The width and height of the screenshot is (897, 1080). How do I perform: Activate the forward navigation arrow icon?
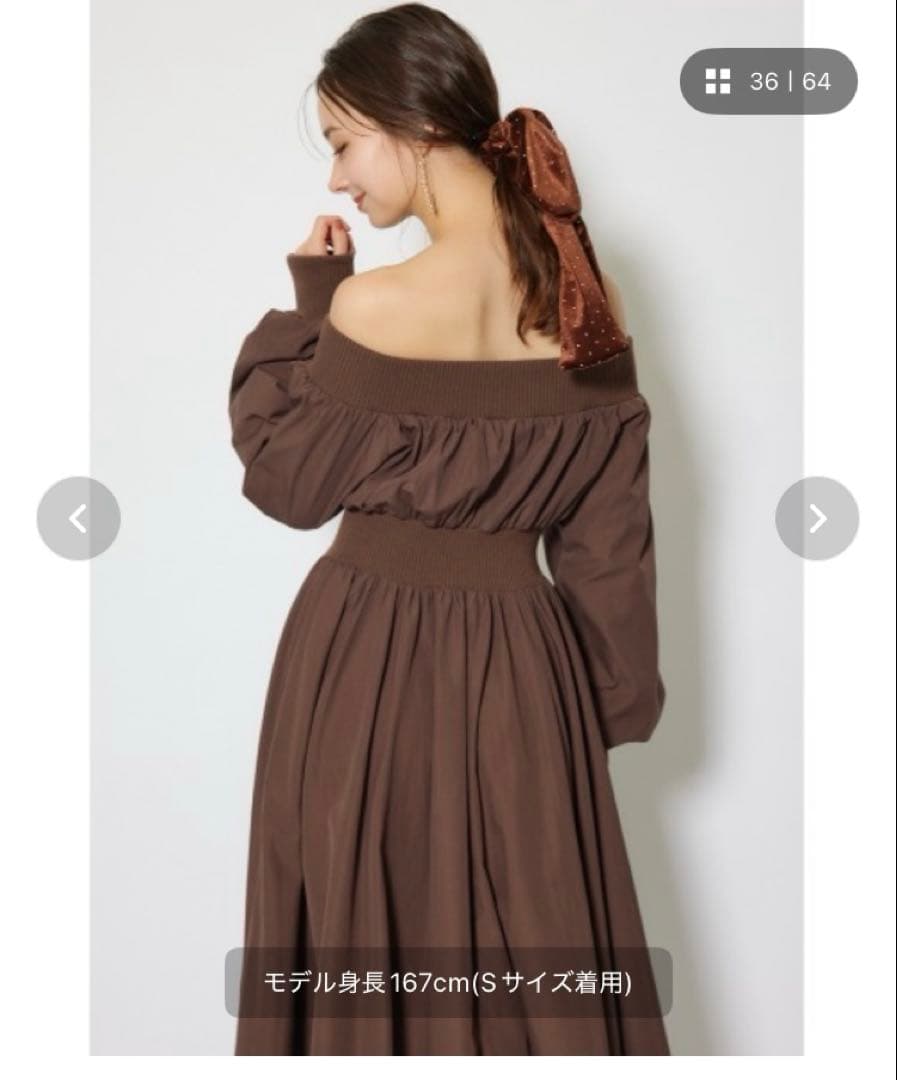coord(816,518)
